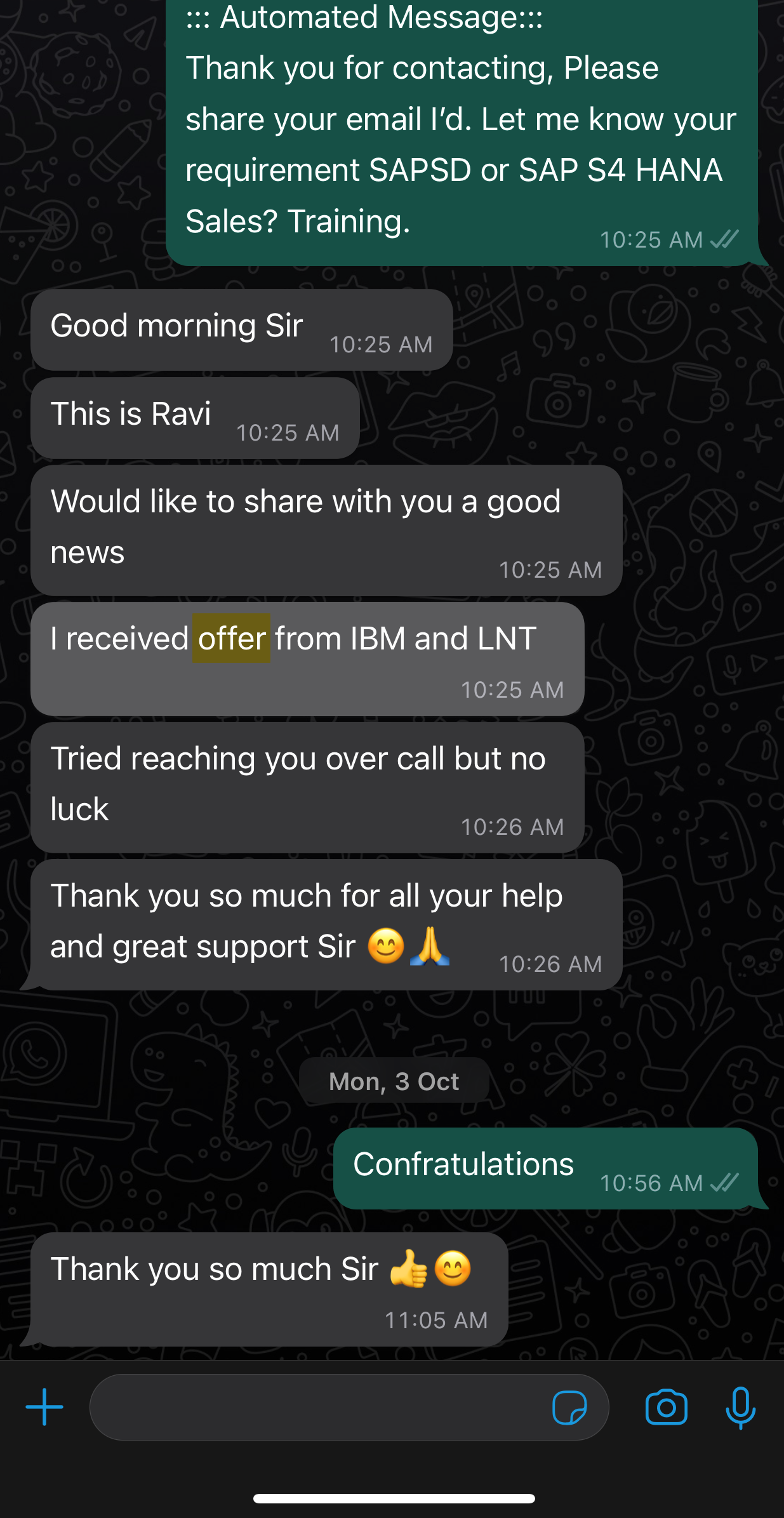Tap the microphone to record voice message
The height and width of the screenshot is (1518, 784).
(x=740, y=1408)
